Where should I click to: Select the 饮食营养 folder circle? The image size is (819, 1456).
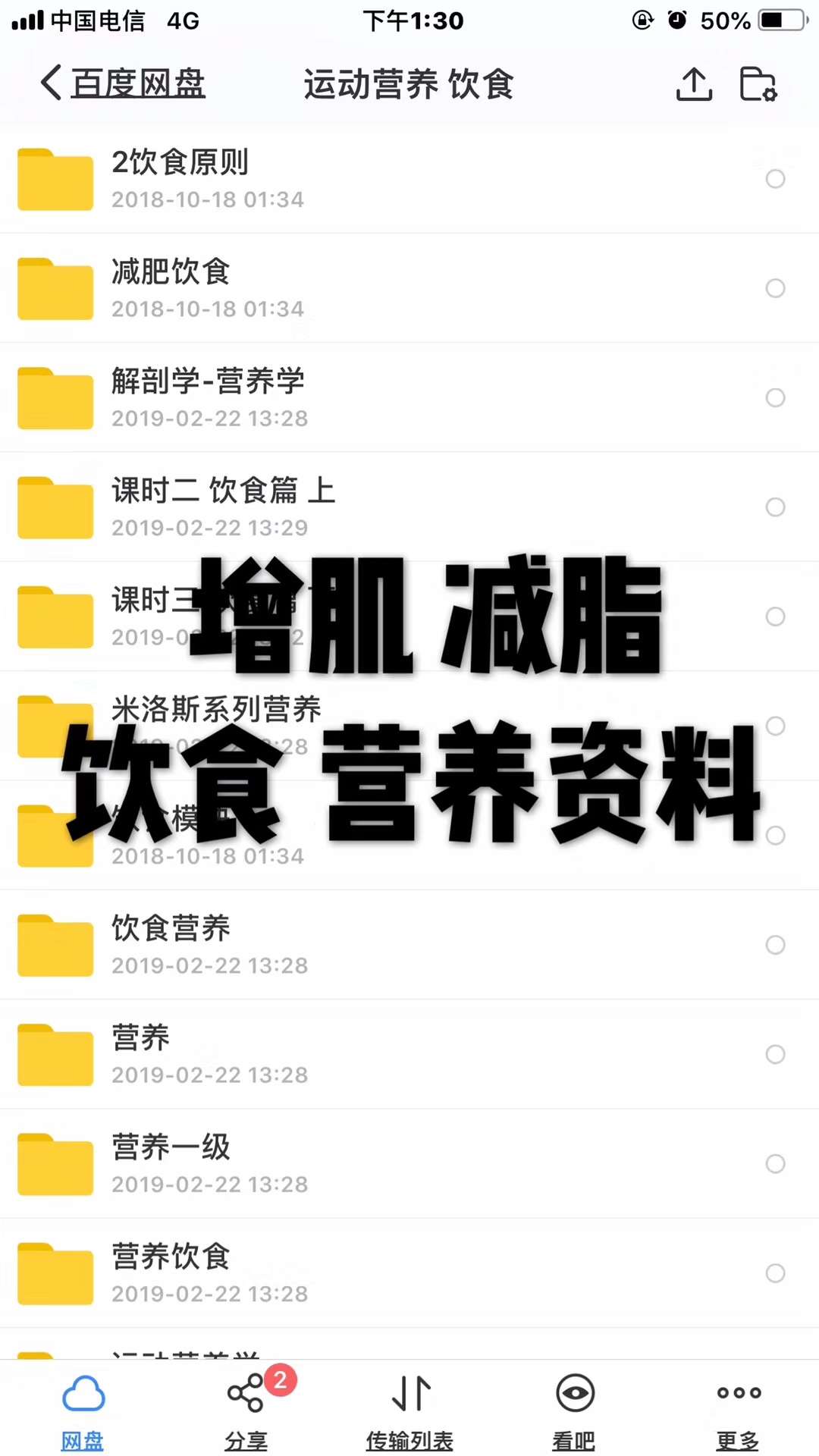point(775,945)
